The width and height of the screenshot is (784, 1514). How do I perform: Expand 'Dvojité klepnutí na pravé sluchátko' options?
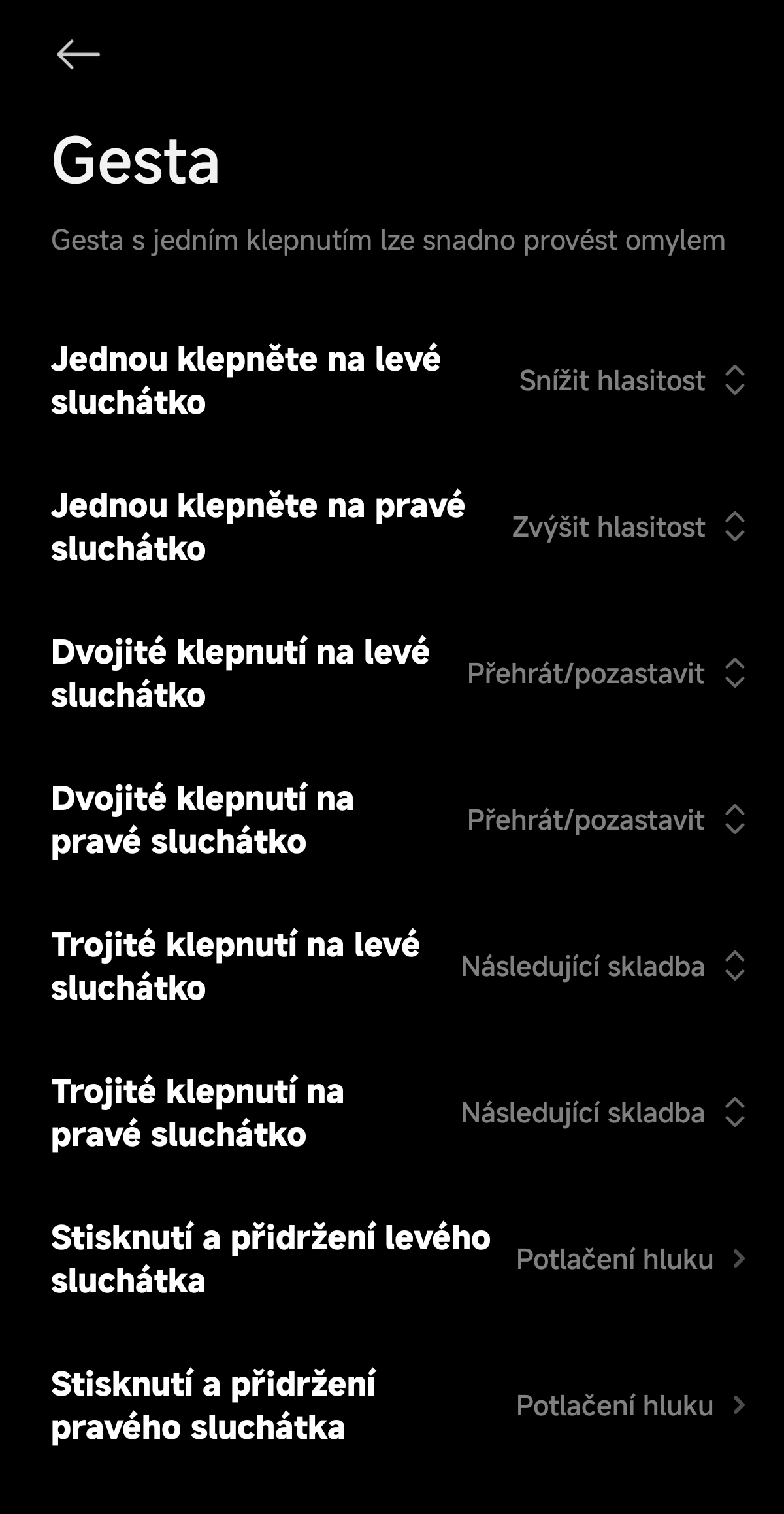click(x=605, y=820)
